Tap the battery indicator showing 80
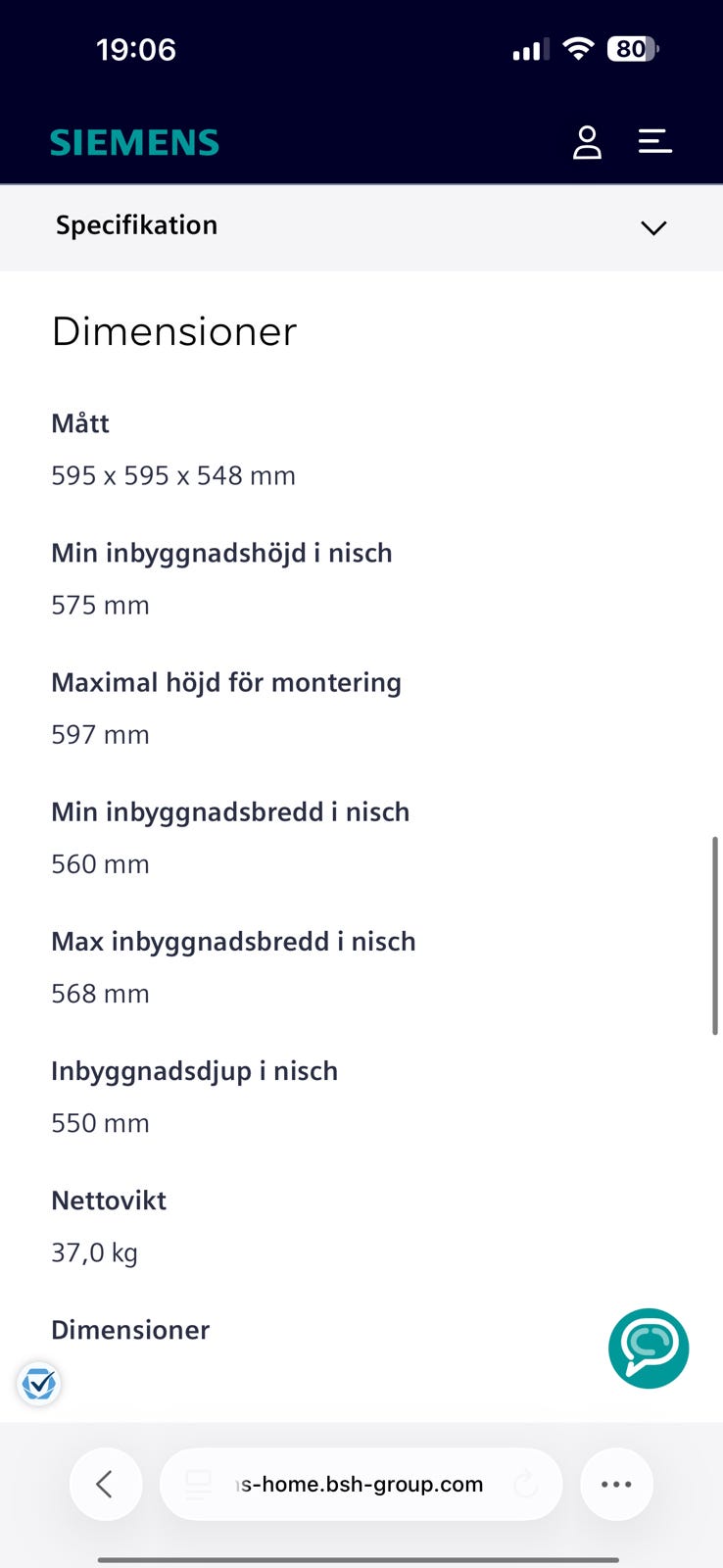 (x=631, y=48)
